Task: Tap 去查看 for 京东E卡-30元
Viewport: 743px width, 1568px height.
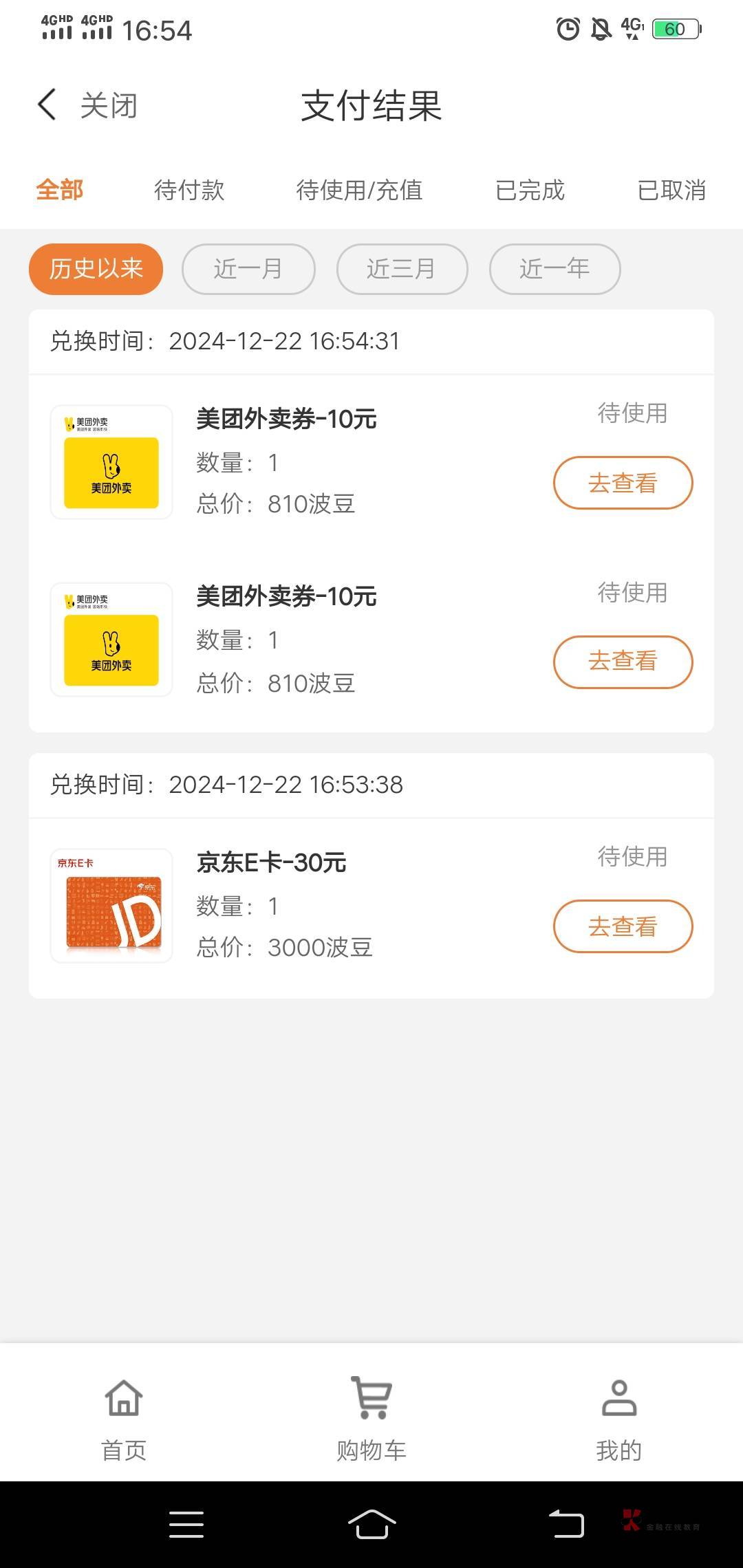Action: (x=623, y=926)
